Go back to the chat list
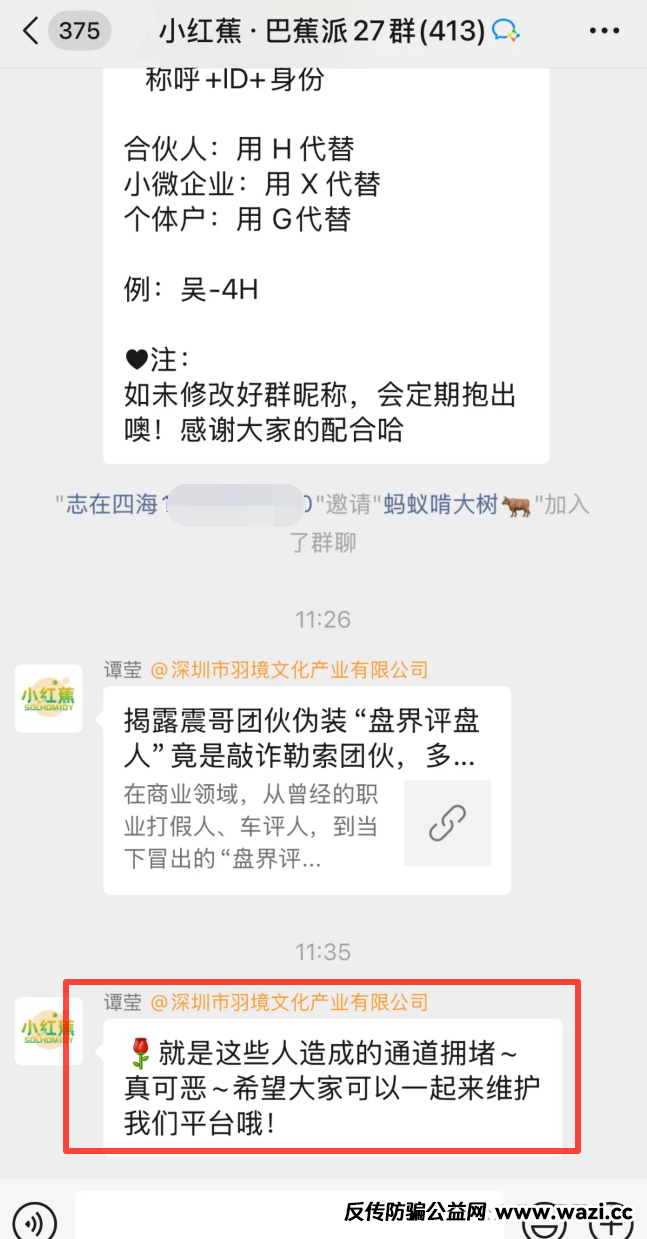647x1239 pixels. pyautogui.click(x=31, y=32)
